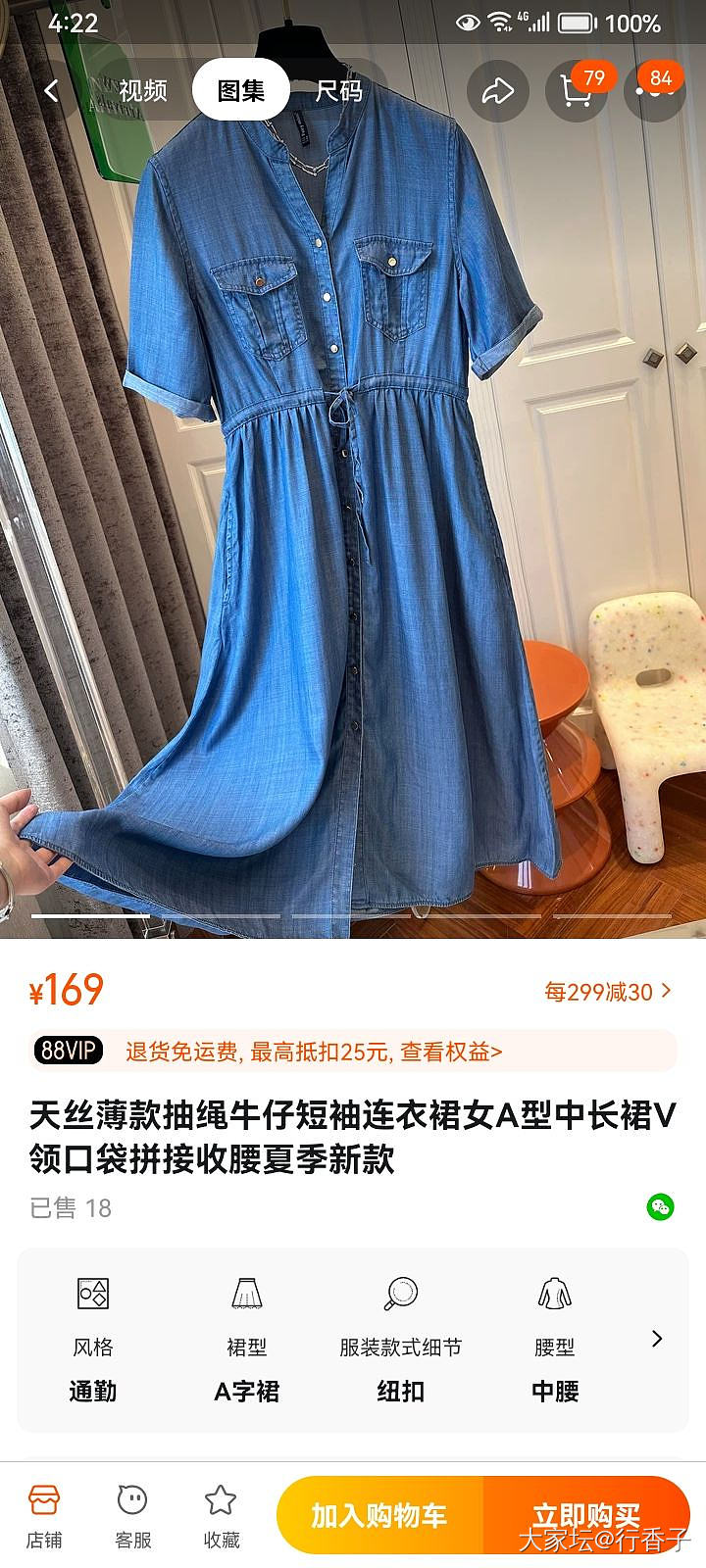Contact 客服 customer service
706x1568 pixels.
tap(132, 1515)
